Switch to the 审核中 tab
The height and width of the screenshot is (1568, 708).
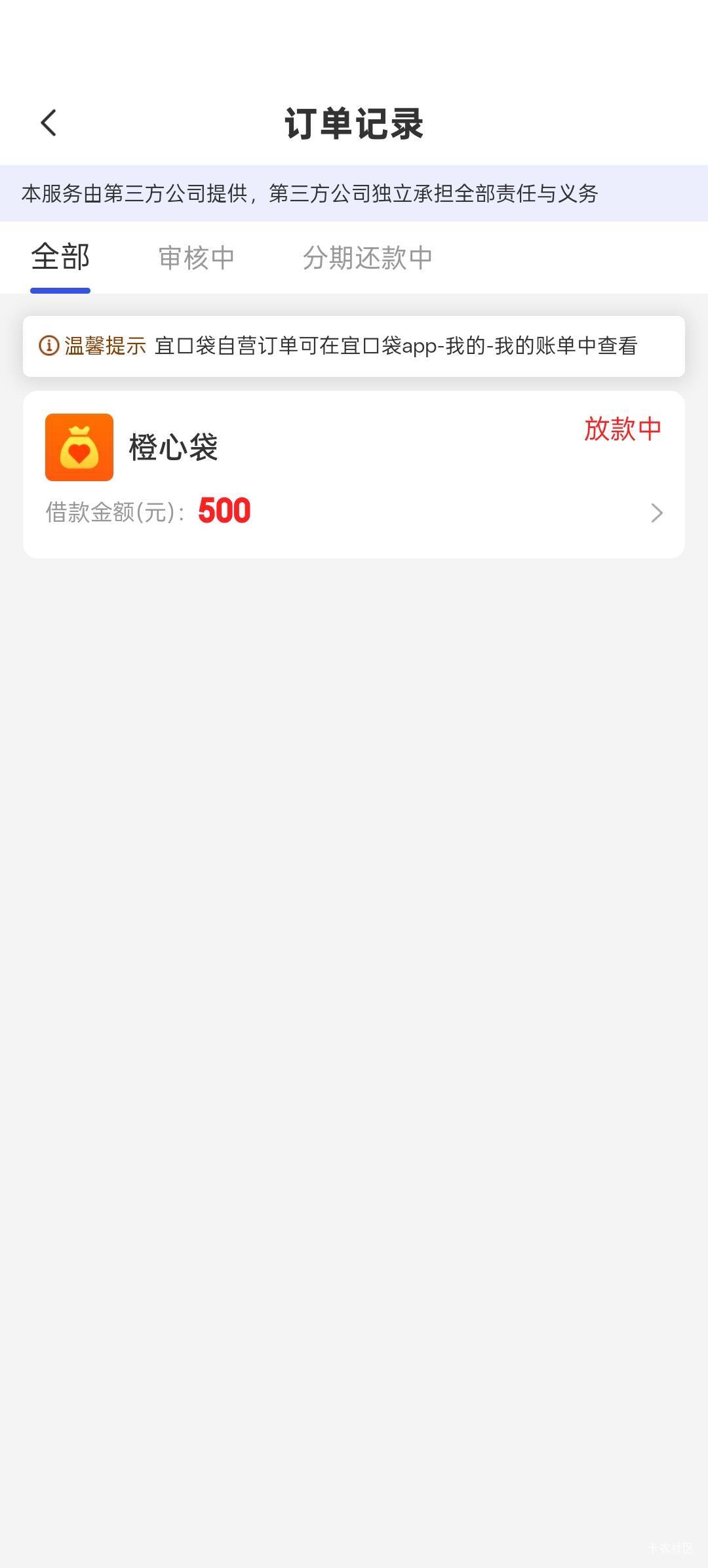coord(196,258)
